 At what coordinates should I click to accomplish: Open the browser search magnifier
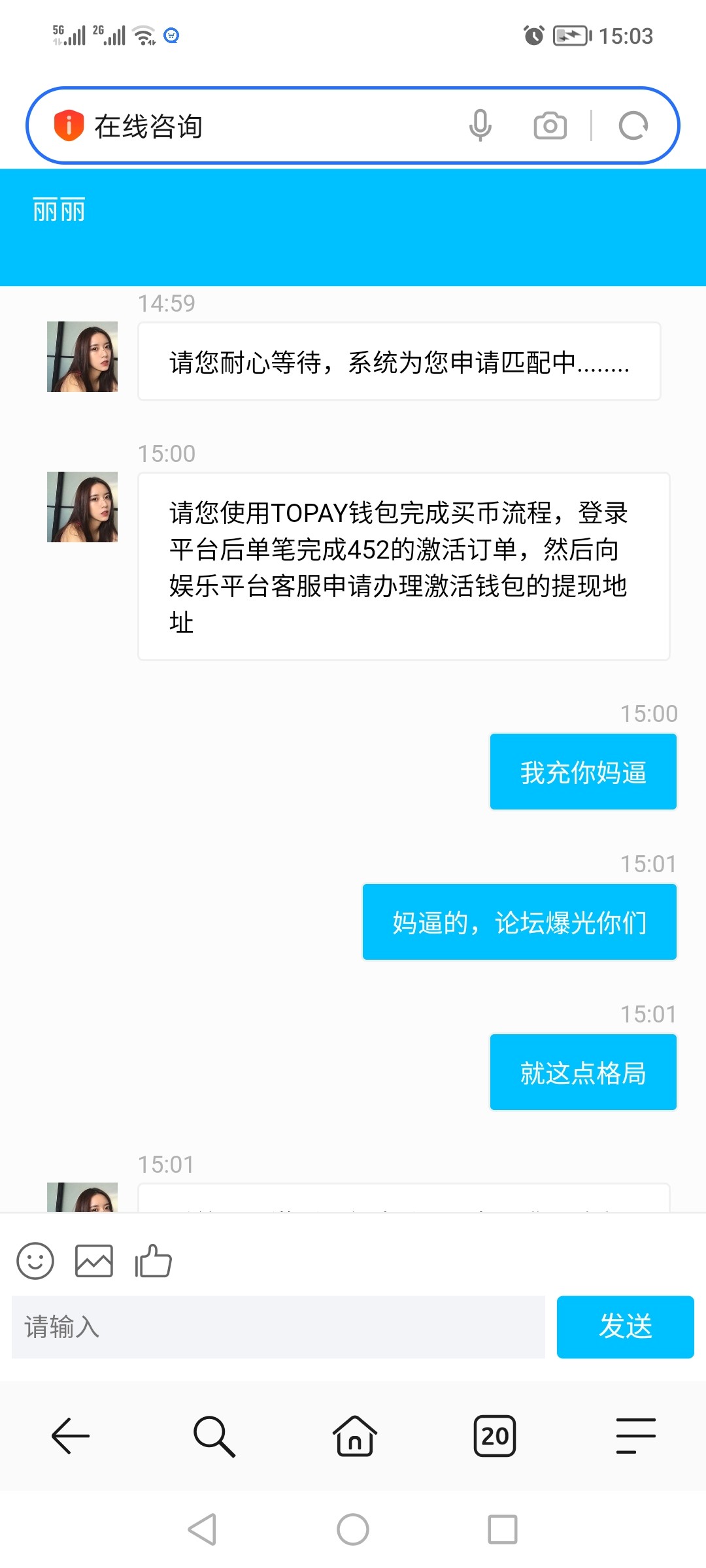pyautogui.click(x=214, y=1435)
